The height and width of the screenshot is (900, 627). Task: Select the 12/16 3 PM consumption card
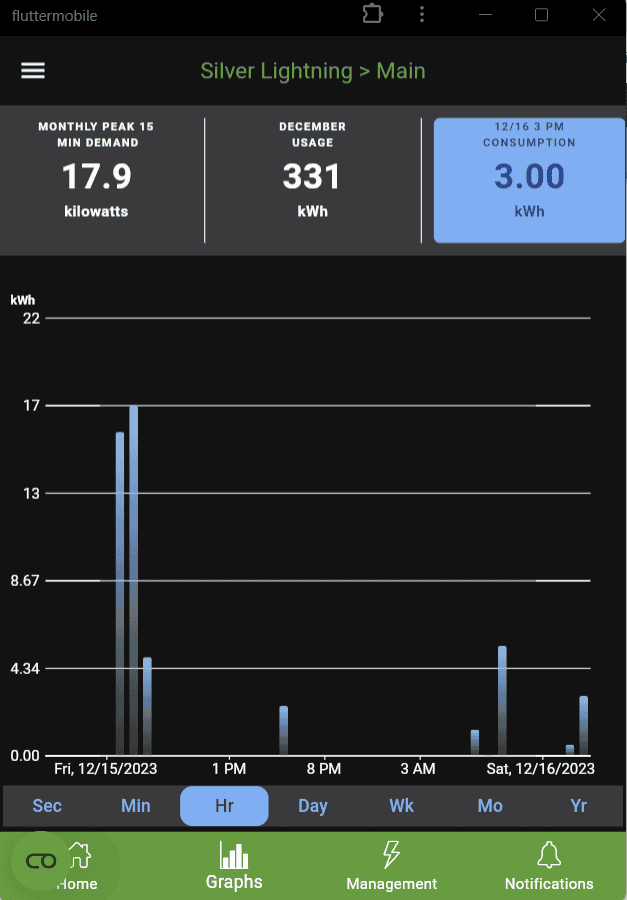click(529, 180)
